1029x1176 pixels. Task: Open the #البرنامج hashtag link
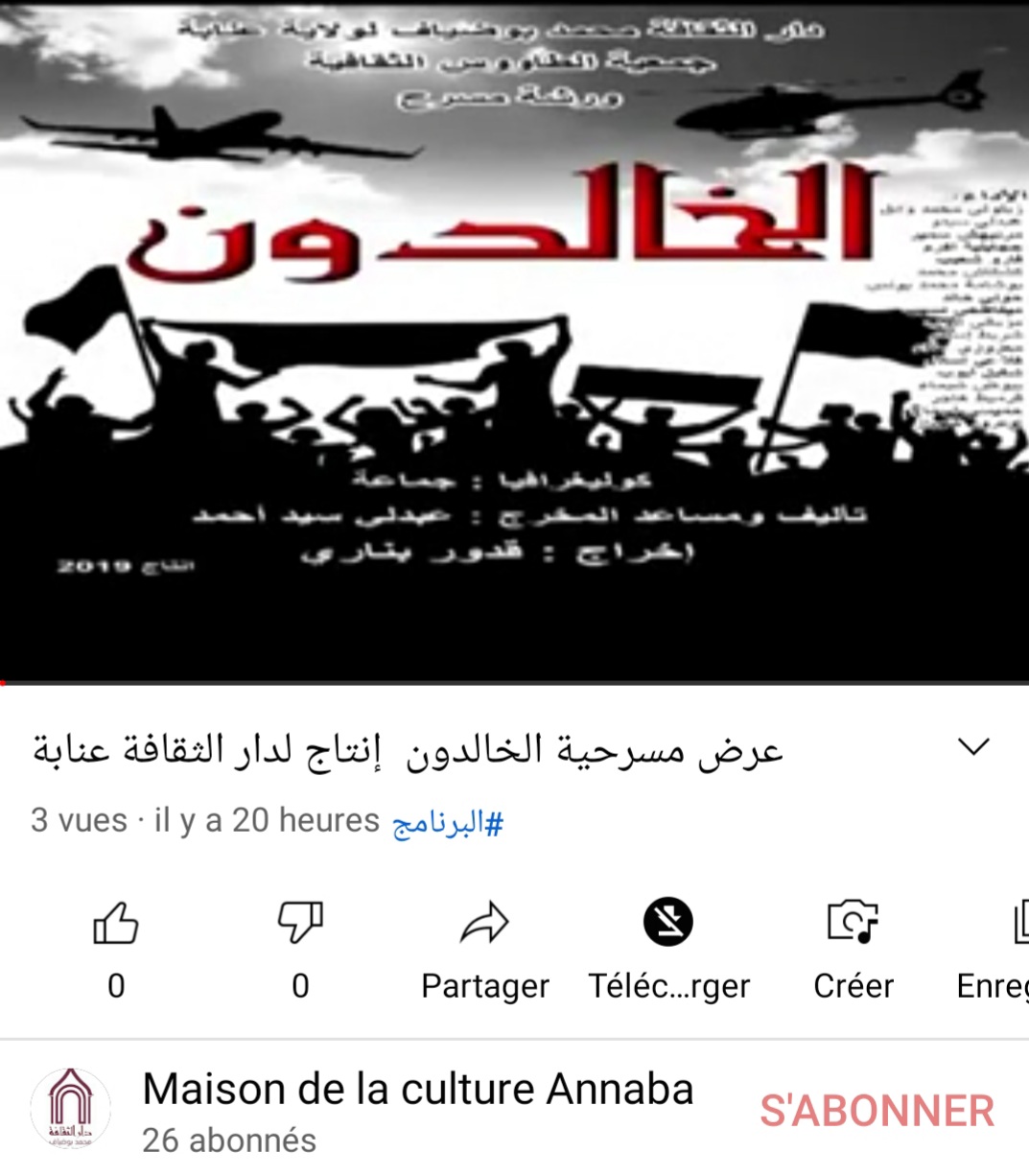448,823
